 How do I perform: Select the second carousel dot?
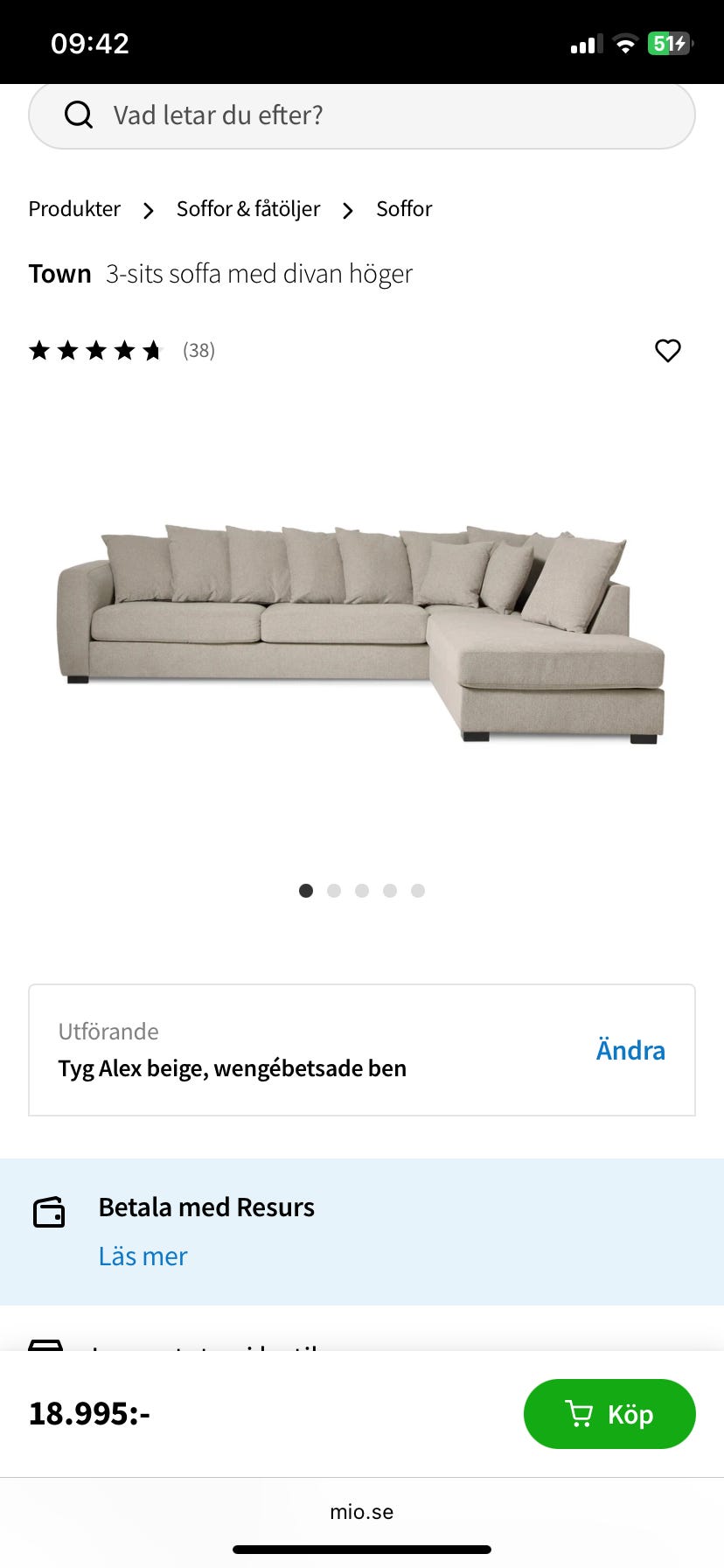pyautogui.click(x=334, y=890)
